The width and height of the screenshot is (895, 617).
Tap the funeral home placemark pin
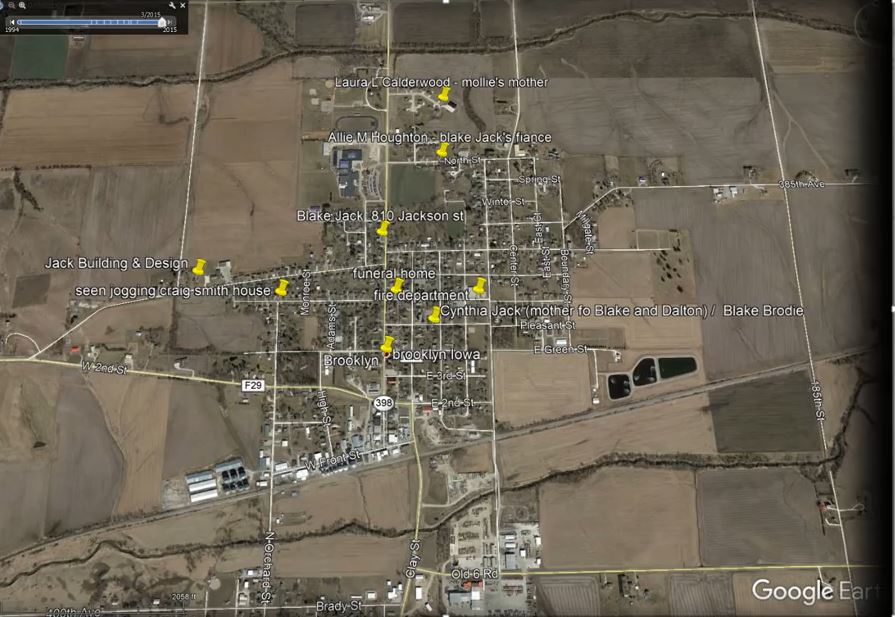point(396,286)
